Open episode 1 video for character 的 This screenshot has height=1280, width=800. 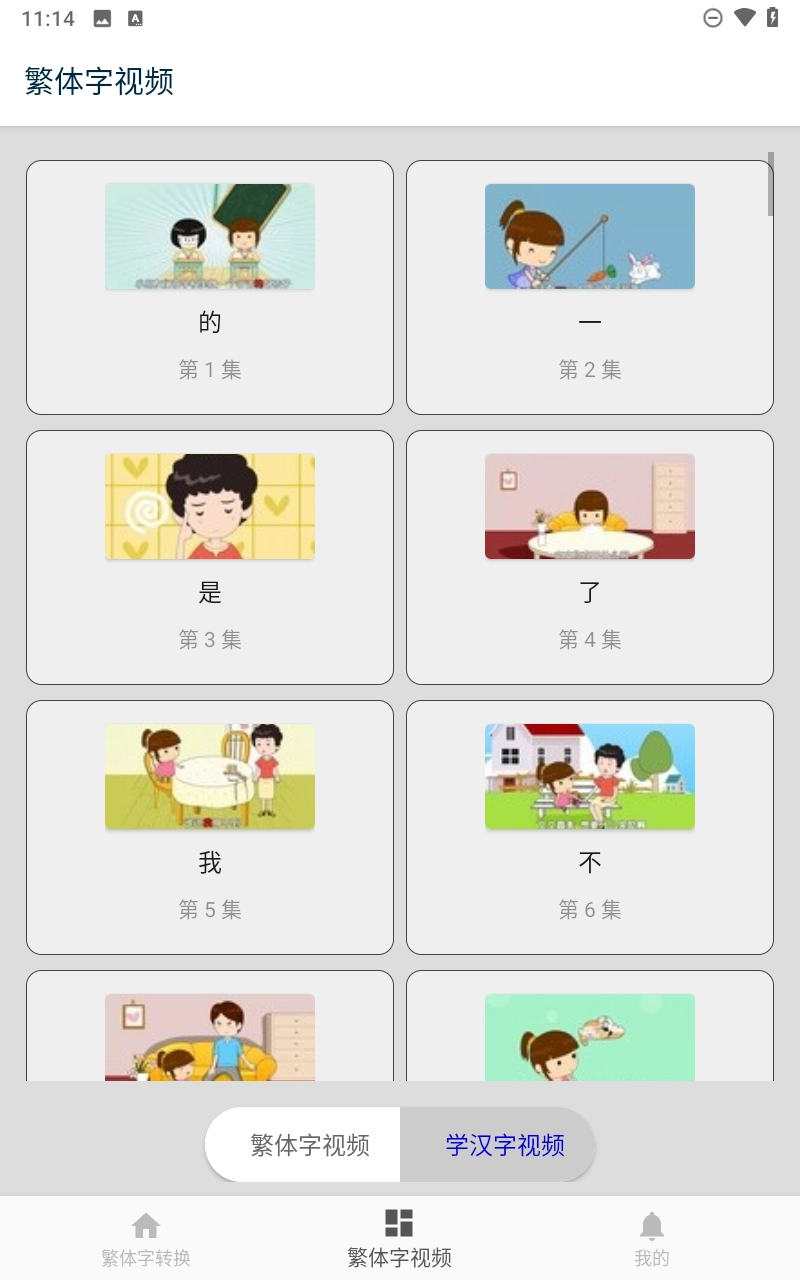[x=209, y=287]
